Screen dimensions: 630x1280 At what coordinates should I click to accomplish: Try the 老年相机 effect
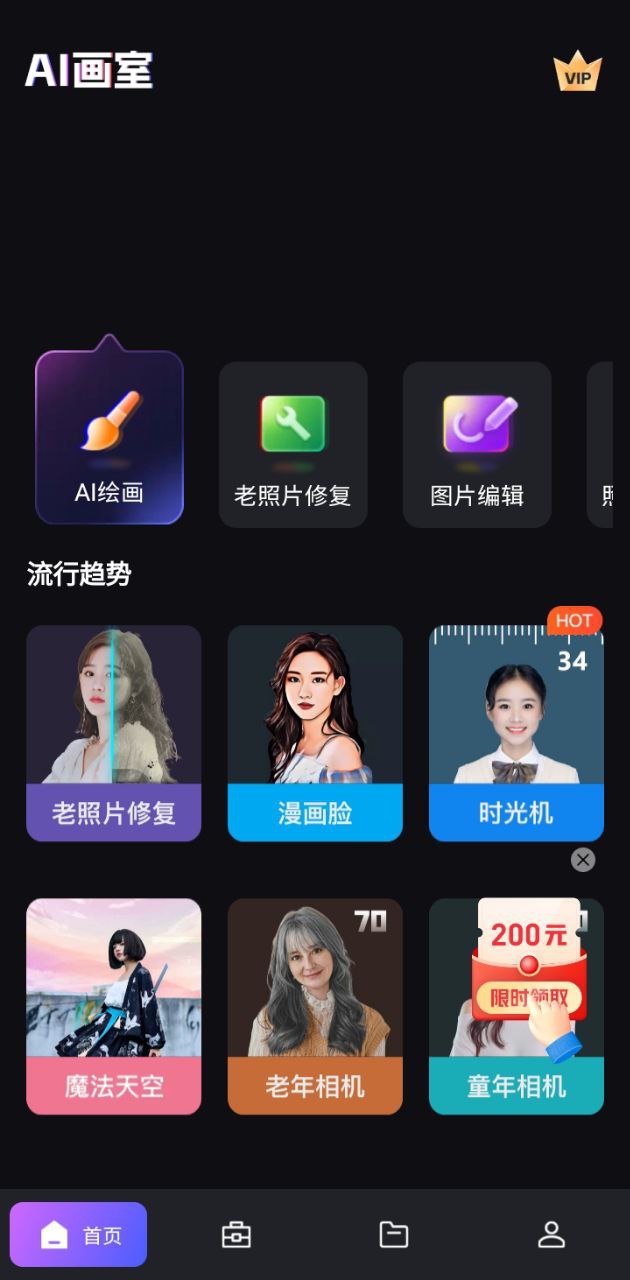(315, 1006)
